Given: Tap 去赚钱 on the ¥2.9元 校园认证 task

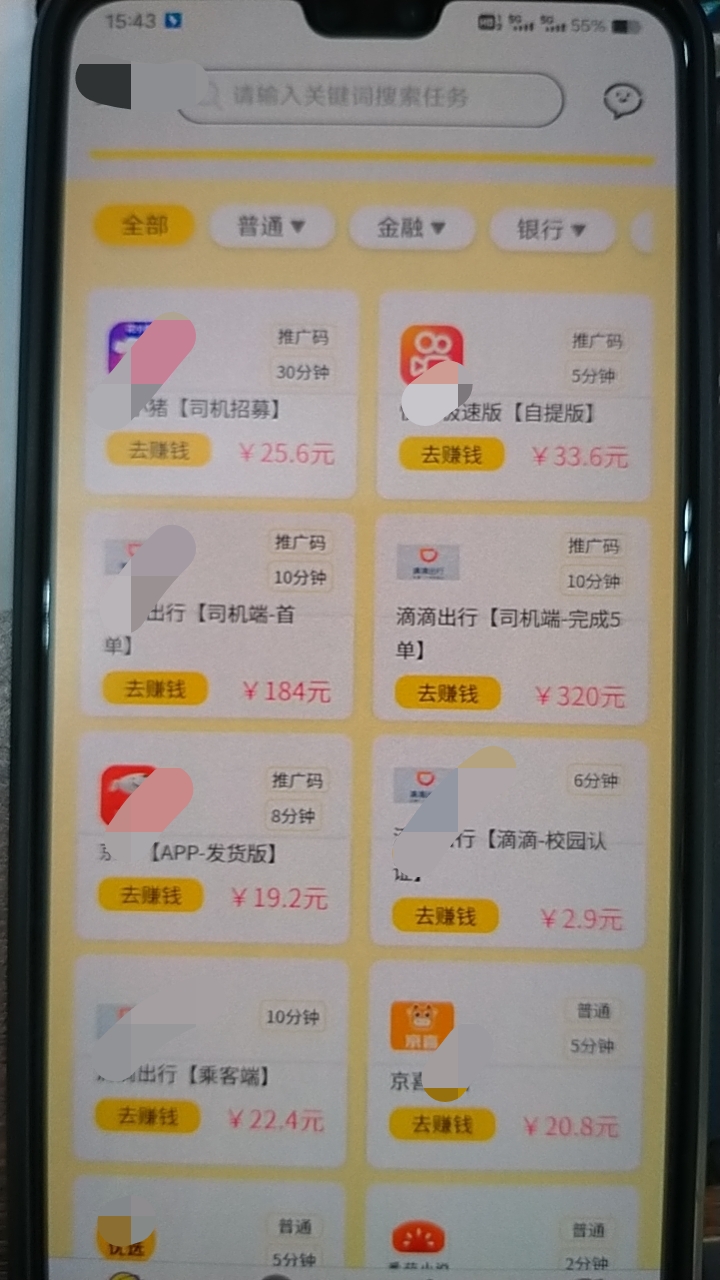Looking at the screenshot, I should pos(444,916).
